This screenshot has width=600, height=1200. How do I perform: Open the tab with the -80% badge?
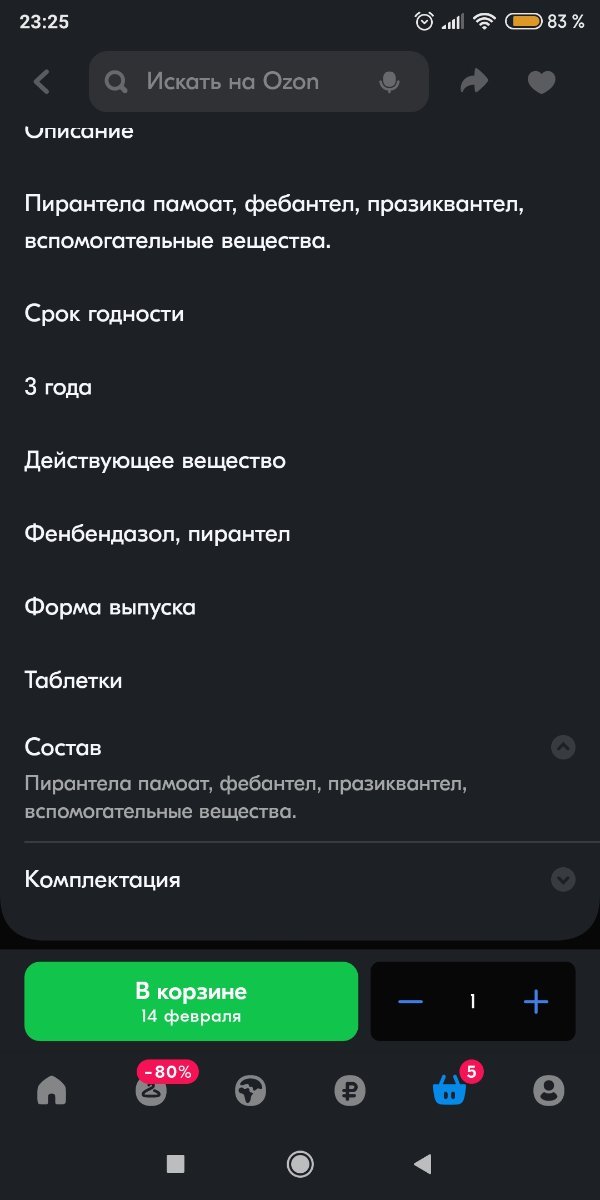pyautogui.click(x=151, y=1090)
